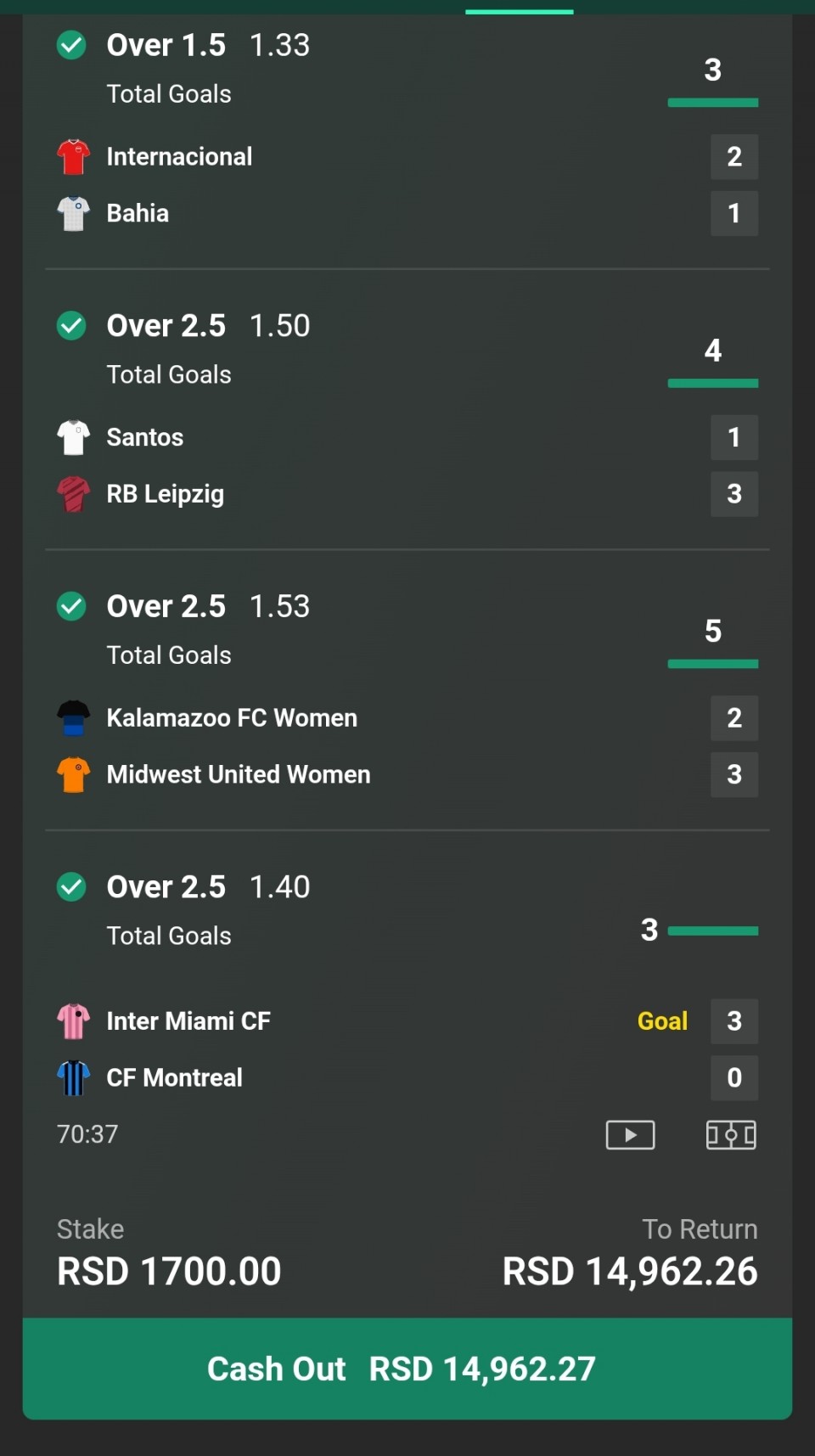Cash out for RSD 14,962.27
Image resolution: width=815 pixels, height=1456 pixels.
click(x=407, y=1369)
